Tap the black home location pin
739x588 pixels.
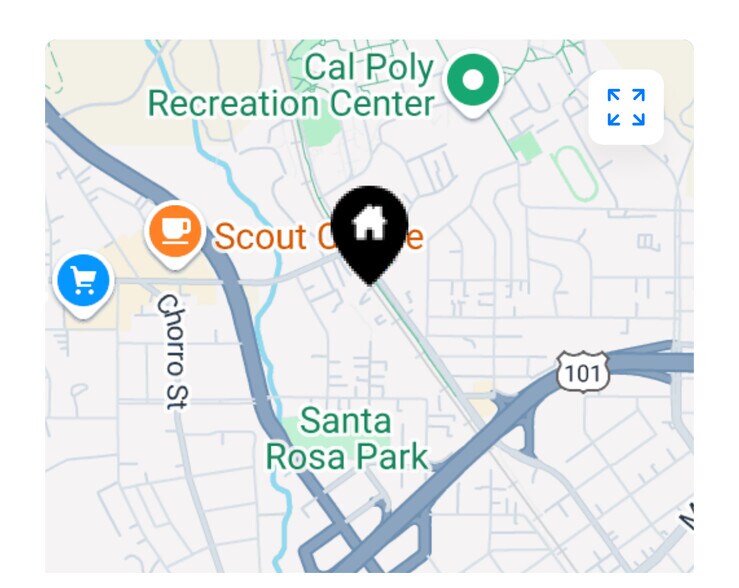pos(369,229)
